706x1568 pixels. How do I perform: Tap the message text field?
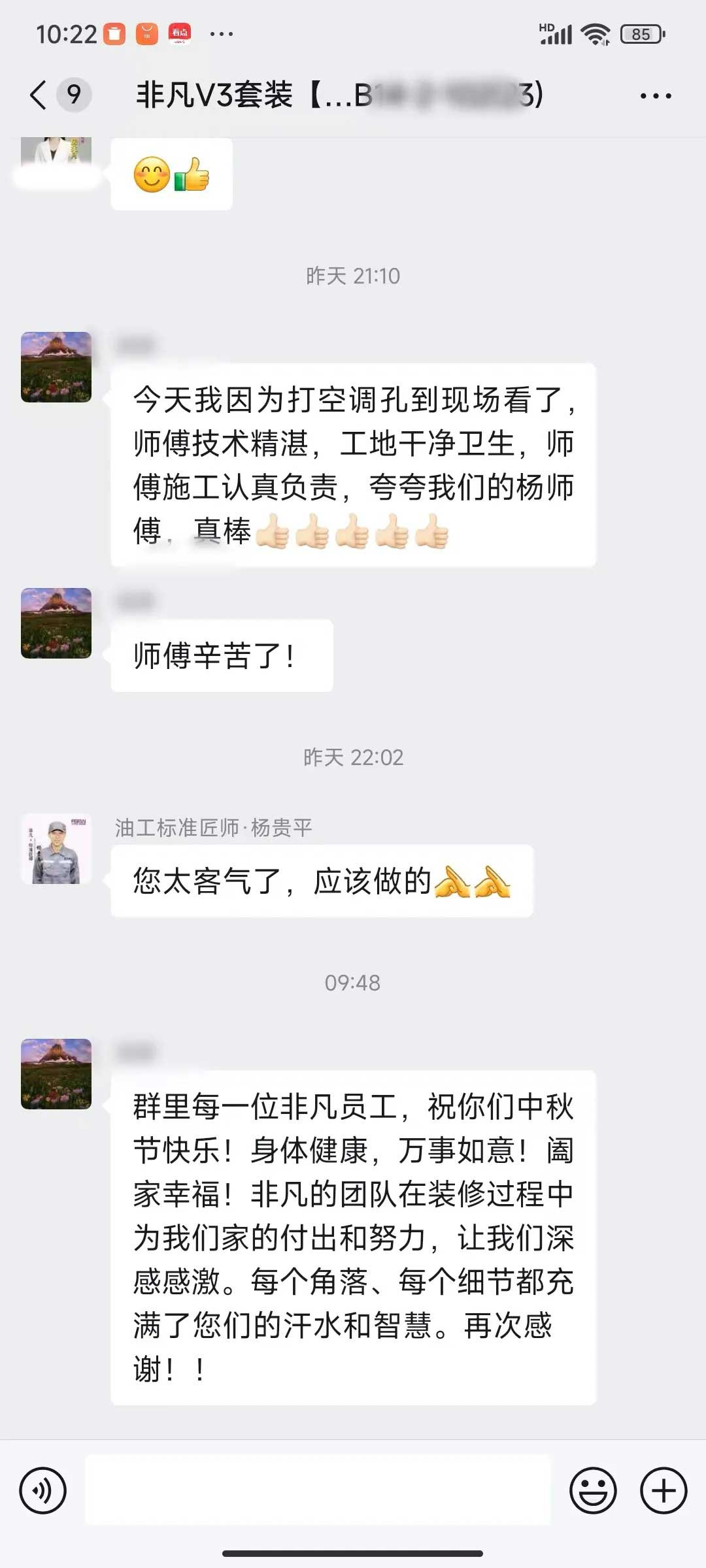318,1490
